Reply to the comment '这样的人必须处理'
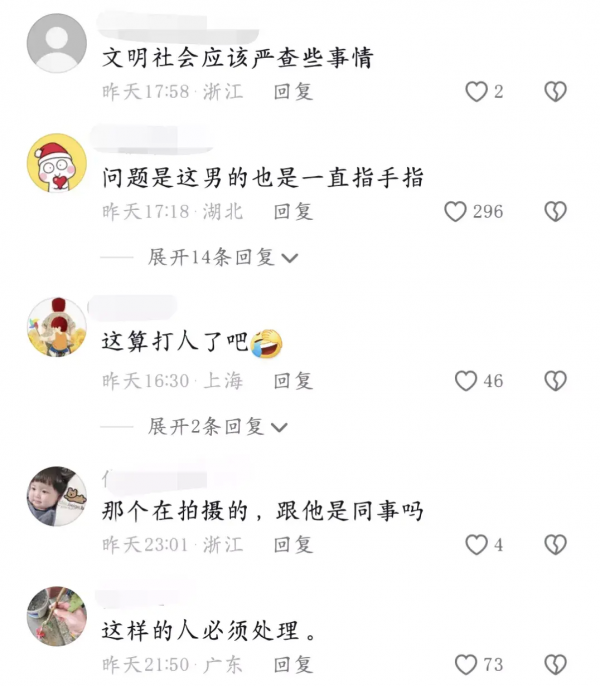This screenshot has width=600, height=686. click(293, 665)
